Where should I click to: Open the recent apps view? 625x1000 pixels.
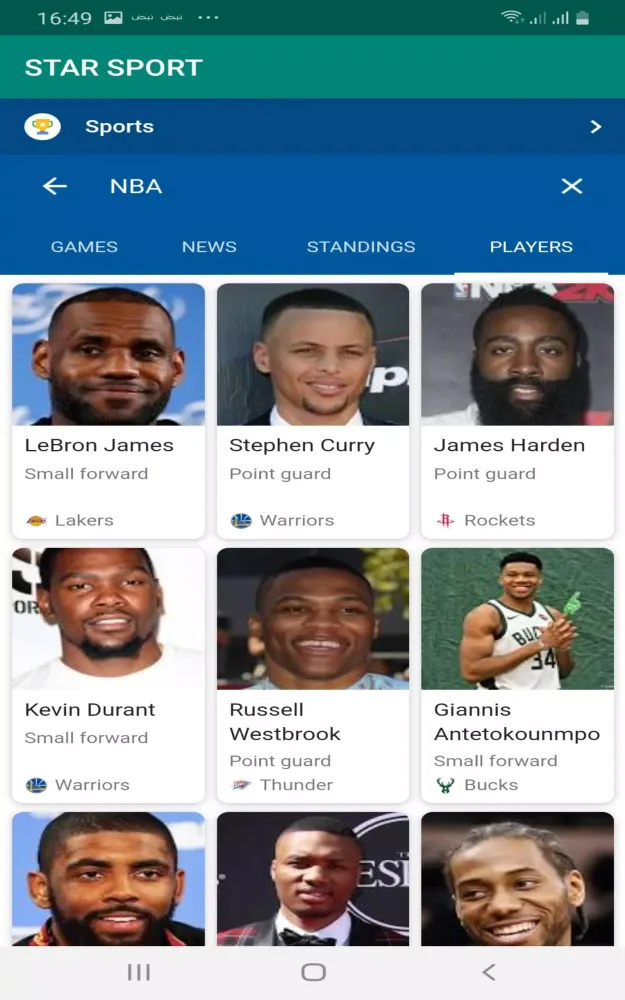pyautogui.click(x=138, y=972)
